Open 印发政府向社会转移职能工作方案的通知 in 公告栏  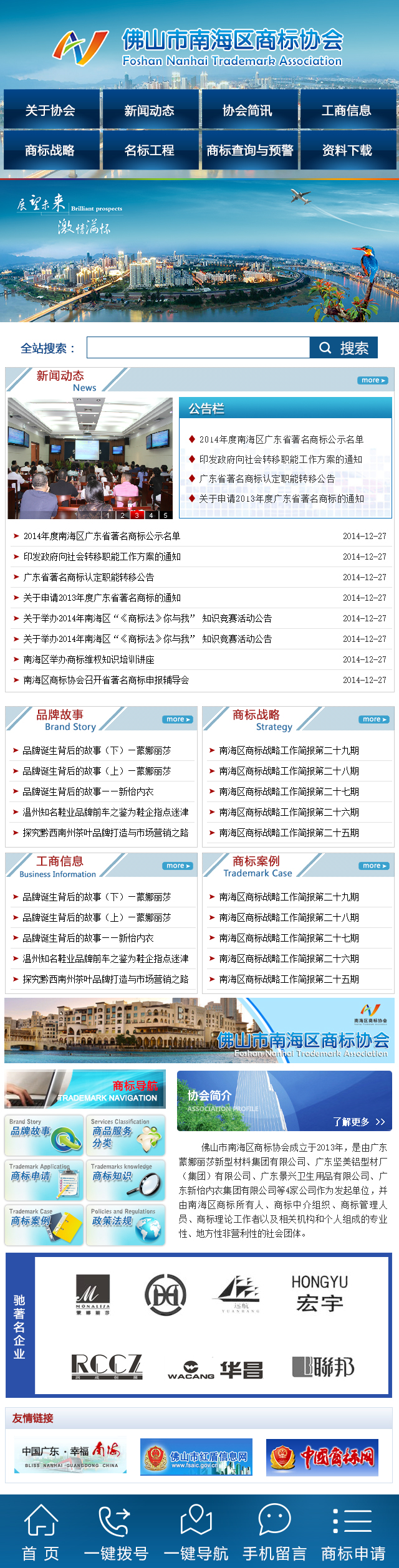(281, 459)
